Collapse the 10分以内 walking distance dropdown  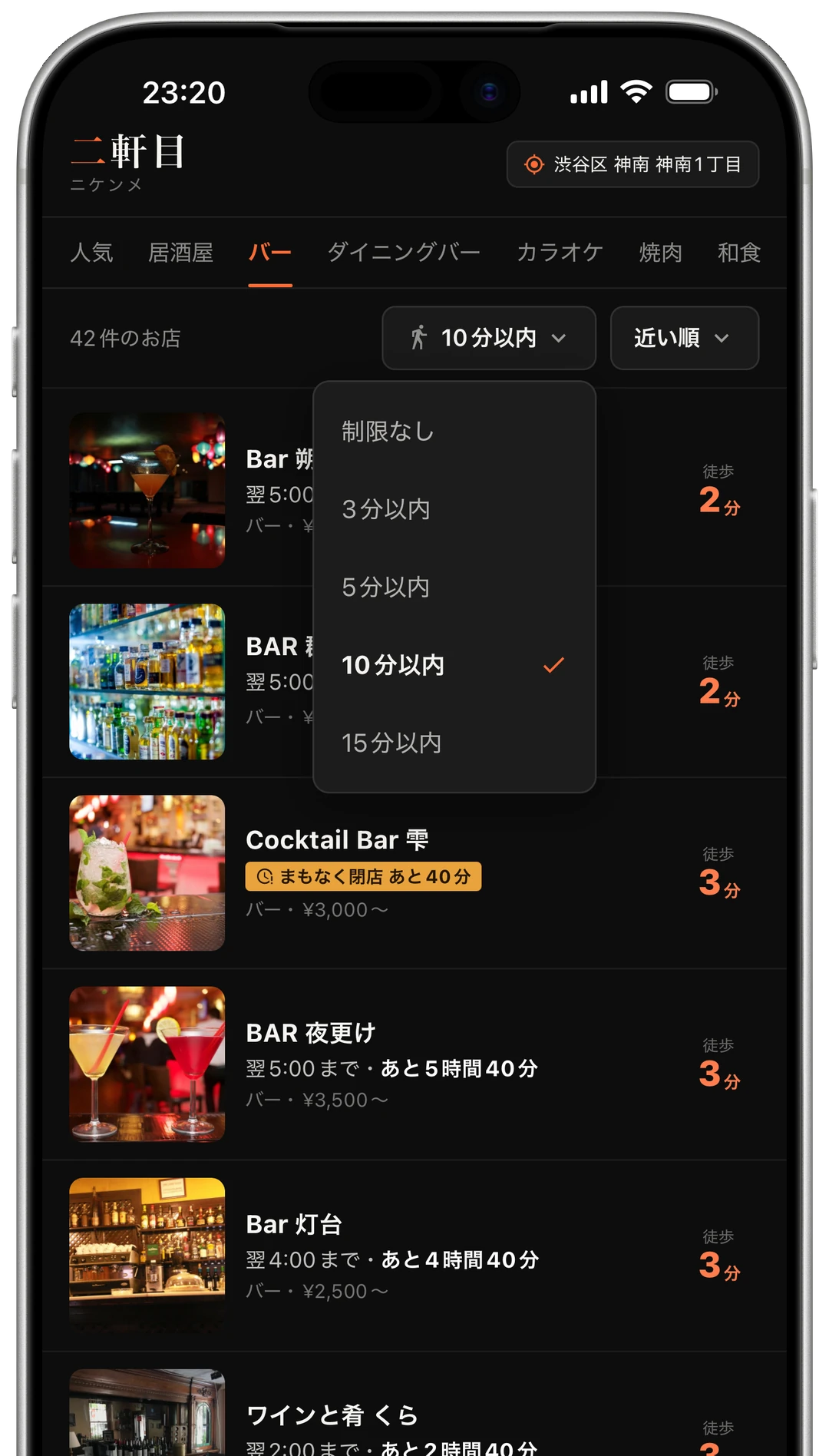coord(489,338)
